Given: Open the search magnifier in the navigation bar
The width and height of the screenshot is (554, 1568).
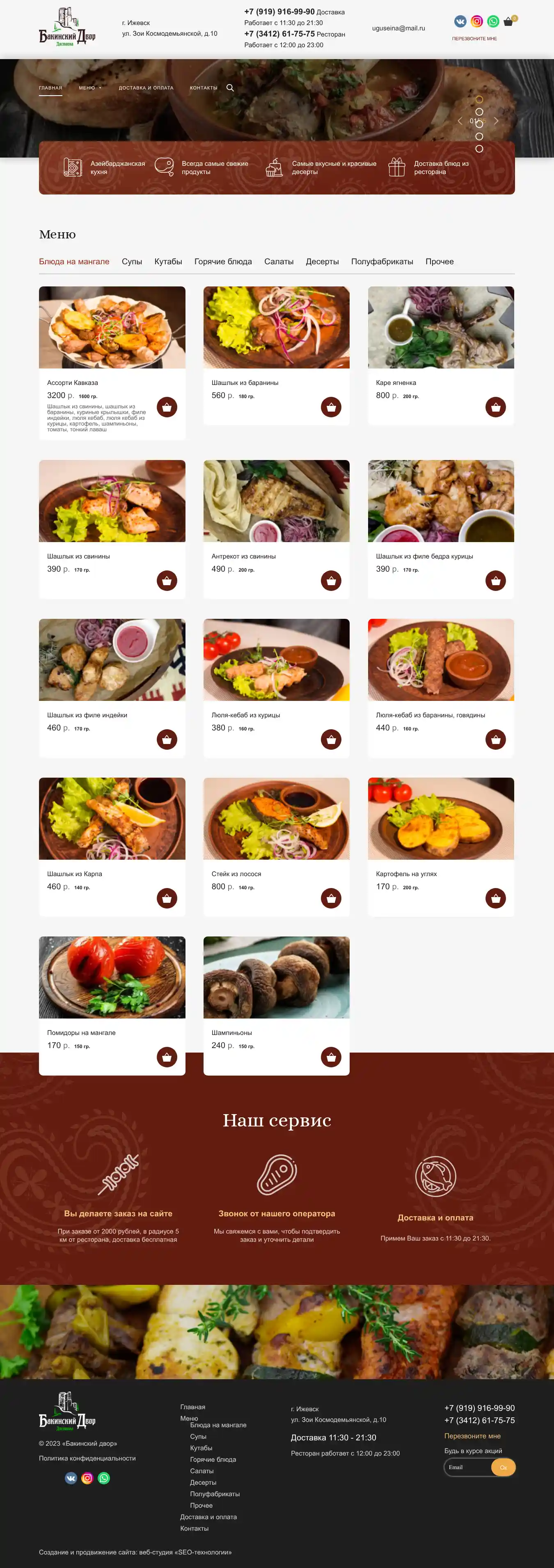Looking at the screenshot, I should coord(230,88).
